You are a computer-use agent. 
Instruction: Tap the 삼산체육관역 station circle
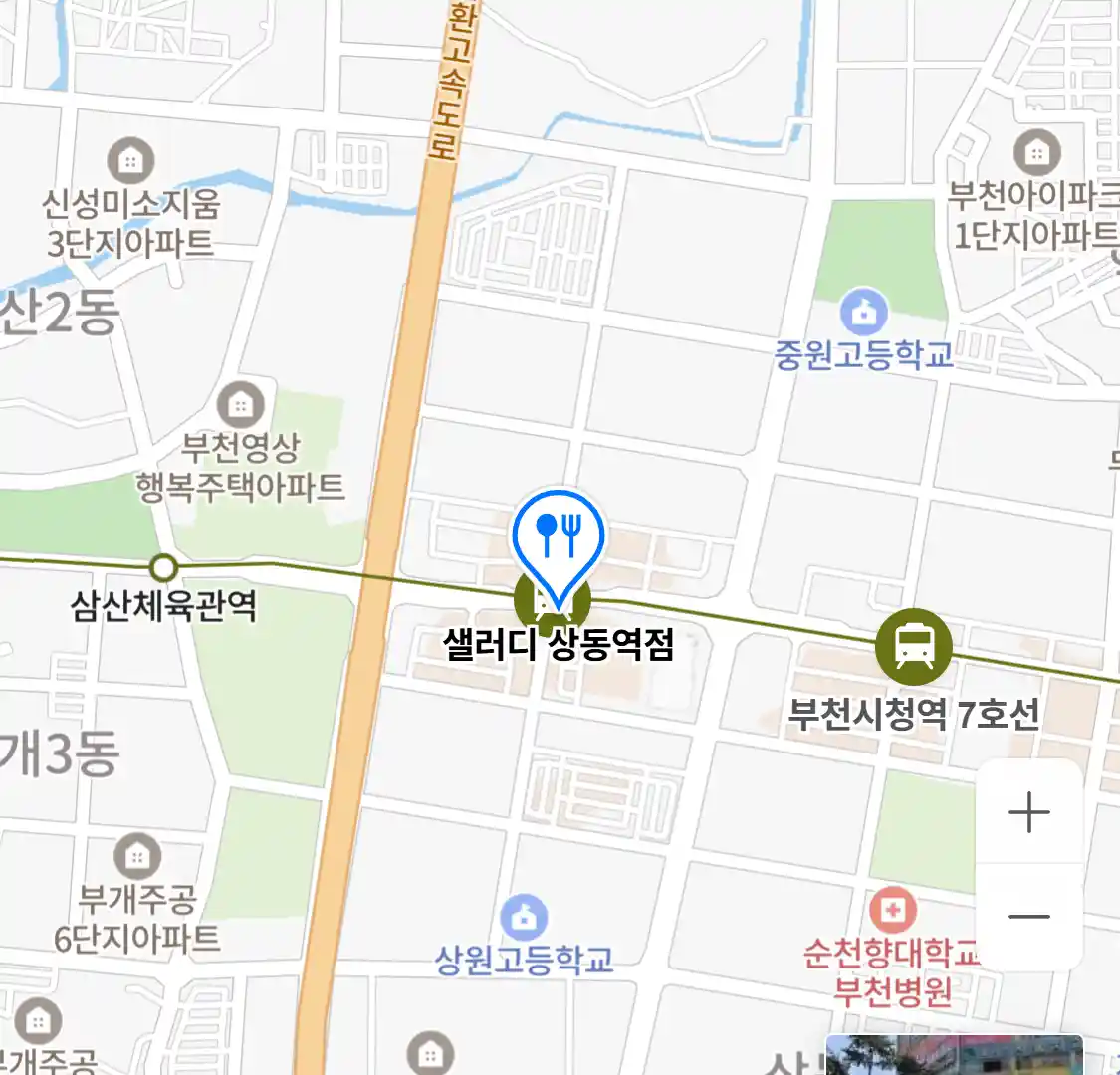coord(164,568)
